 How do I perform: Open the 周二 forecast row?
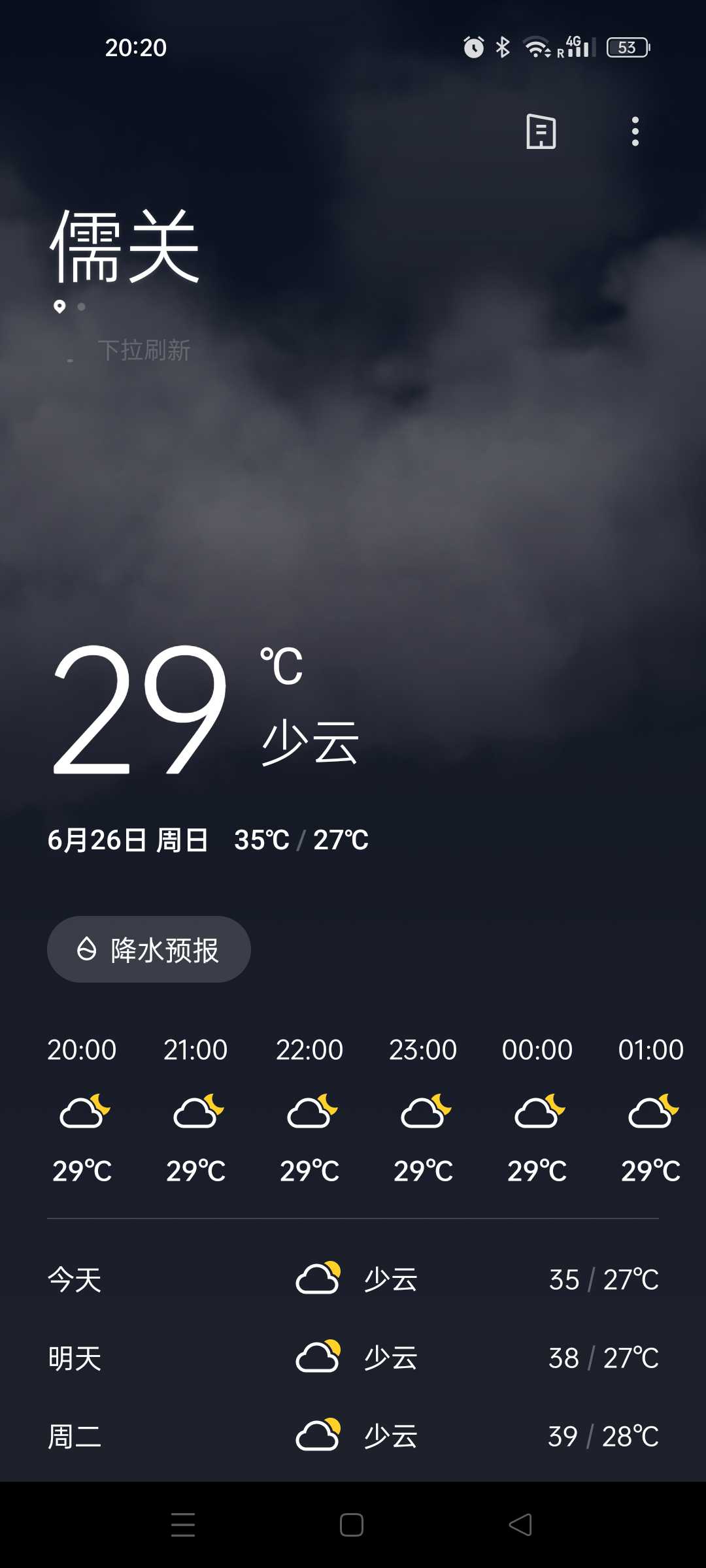tap(353, 1437)
